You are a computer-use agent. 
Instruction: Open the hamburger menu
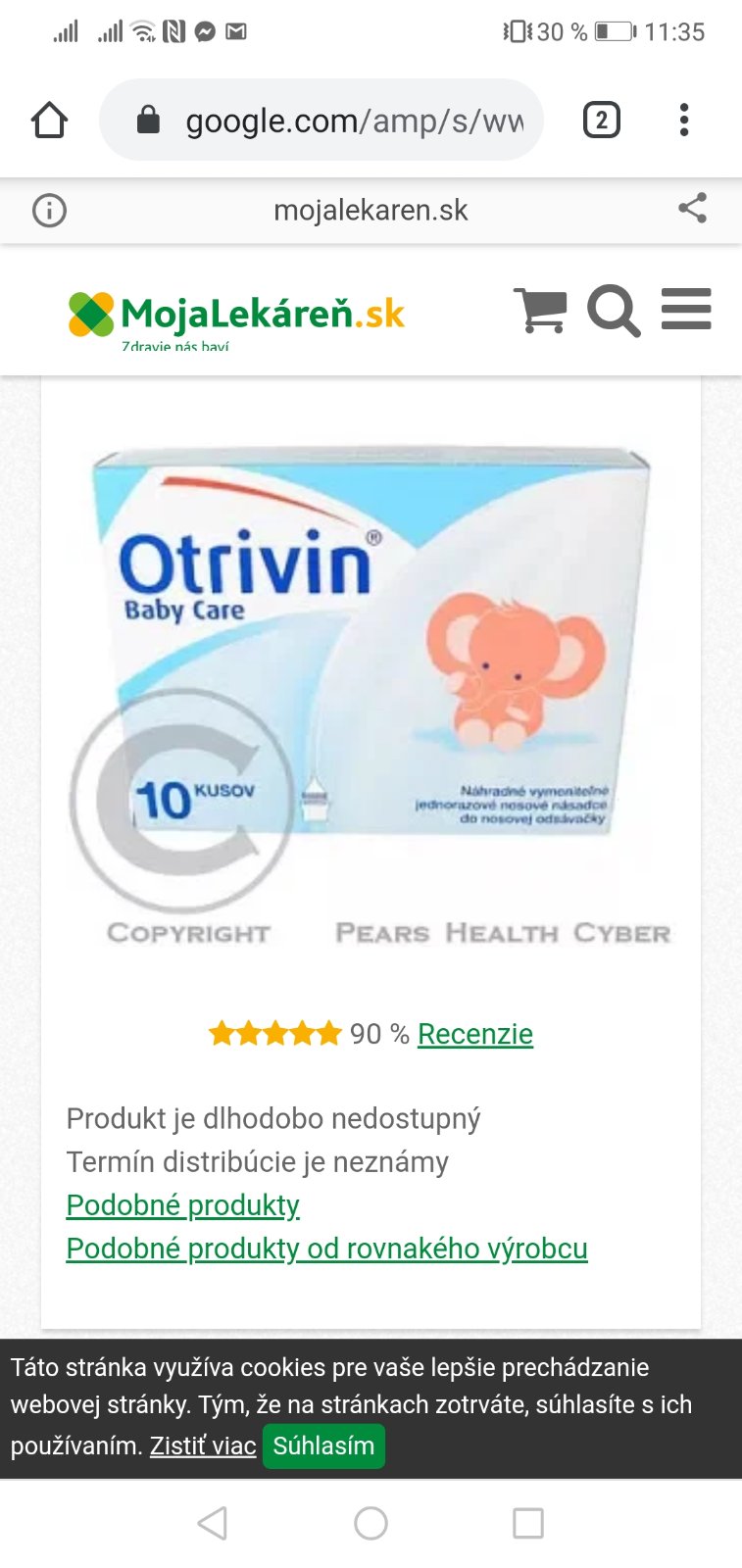pyautogui.click(x=686, y=310)
